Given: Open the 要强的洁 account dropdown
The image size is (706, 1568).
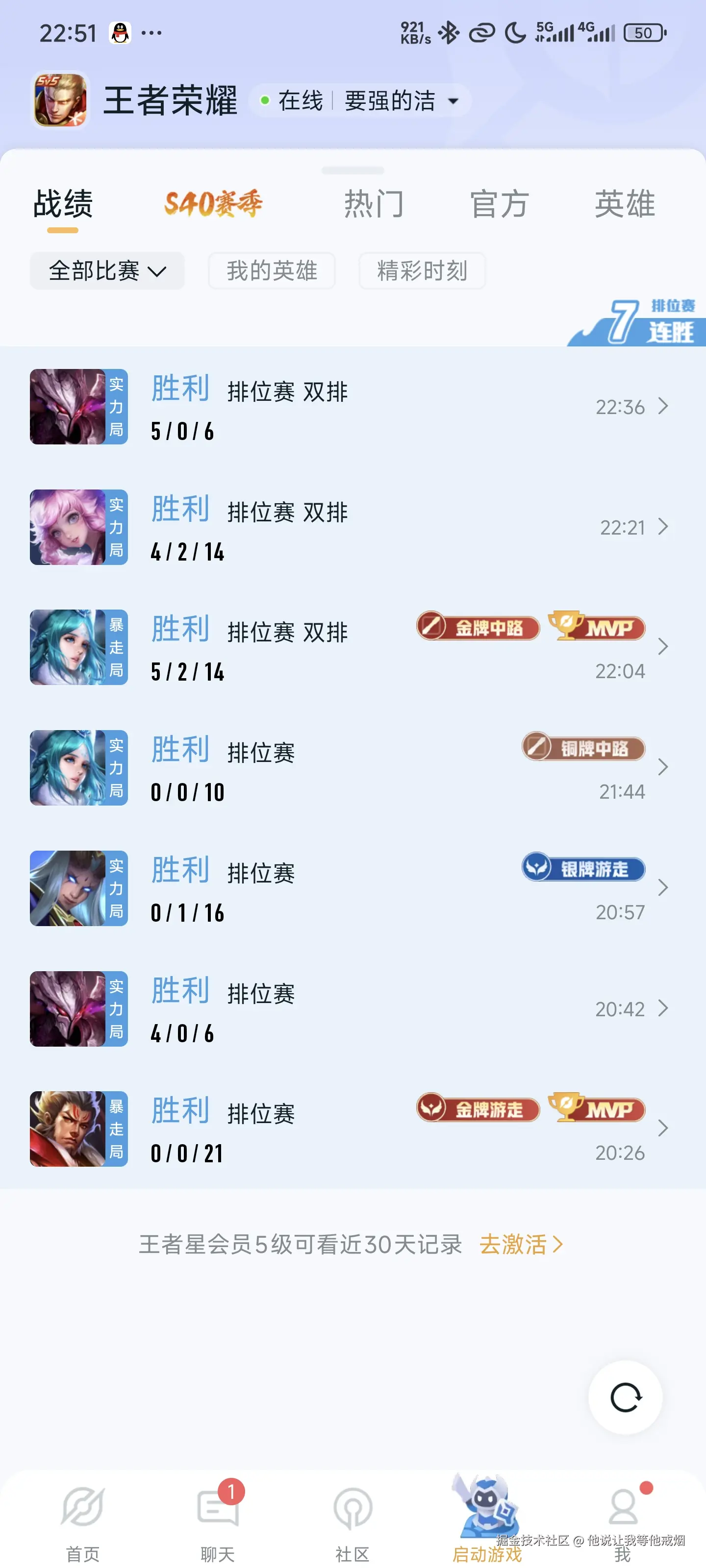Looking at the screenshot, I should pyautogui.click(x=401, y=101).
